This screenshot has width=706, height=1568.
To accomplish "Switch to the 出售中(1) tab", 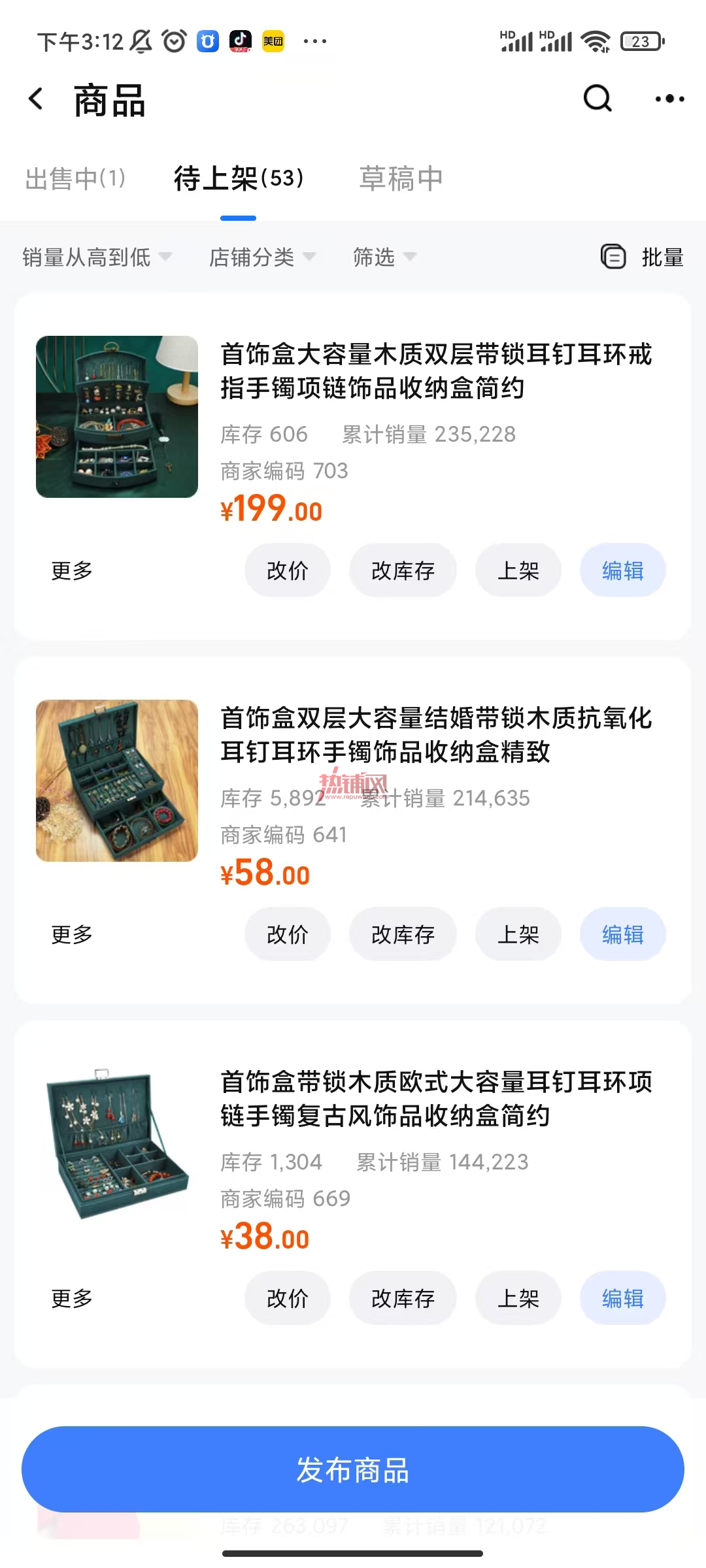I will tap(75, 178).
